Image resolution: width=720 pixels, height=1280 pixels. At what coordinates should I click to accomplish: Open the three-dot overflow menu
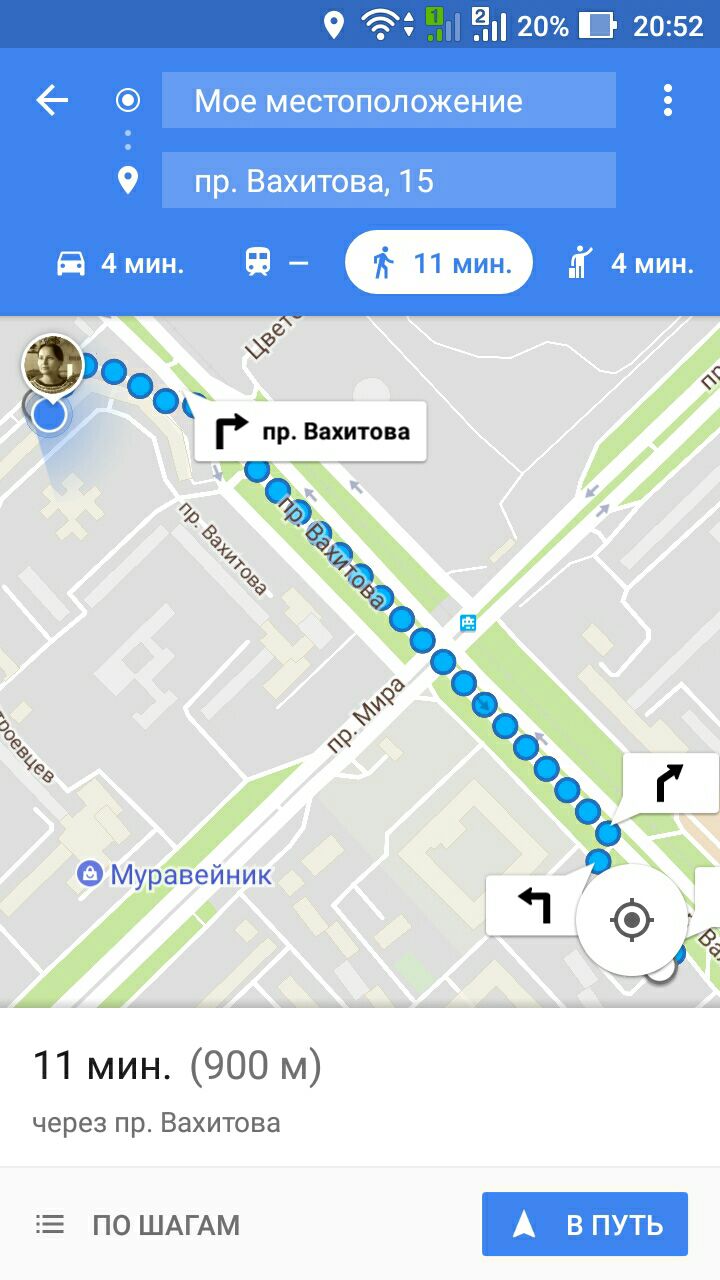[x=667, y=100]
